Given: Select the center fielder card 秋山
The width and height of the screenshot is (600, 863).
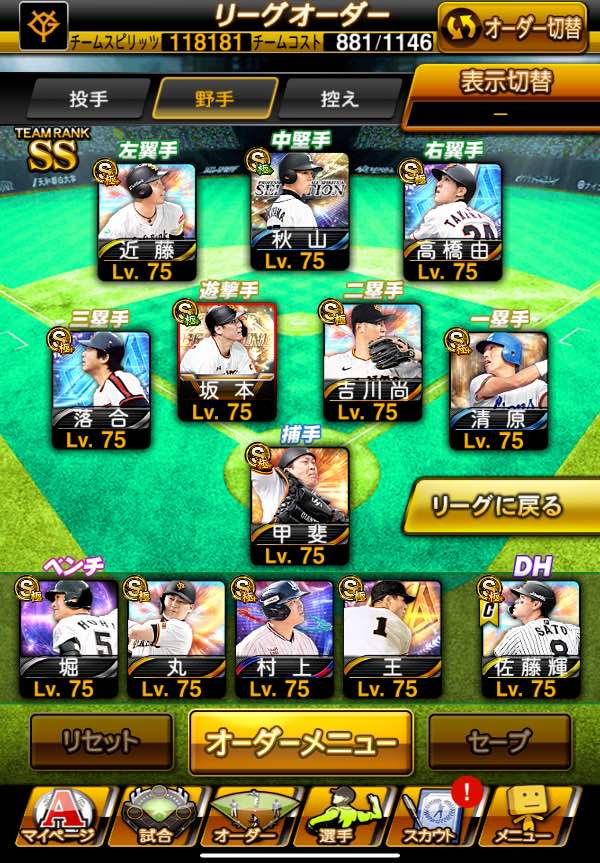Looking at the screenshot, I should [x=300, y=211].
